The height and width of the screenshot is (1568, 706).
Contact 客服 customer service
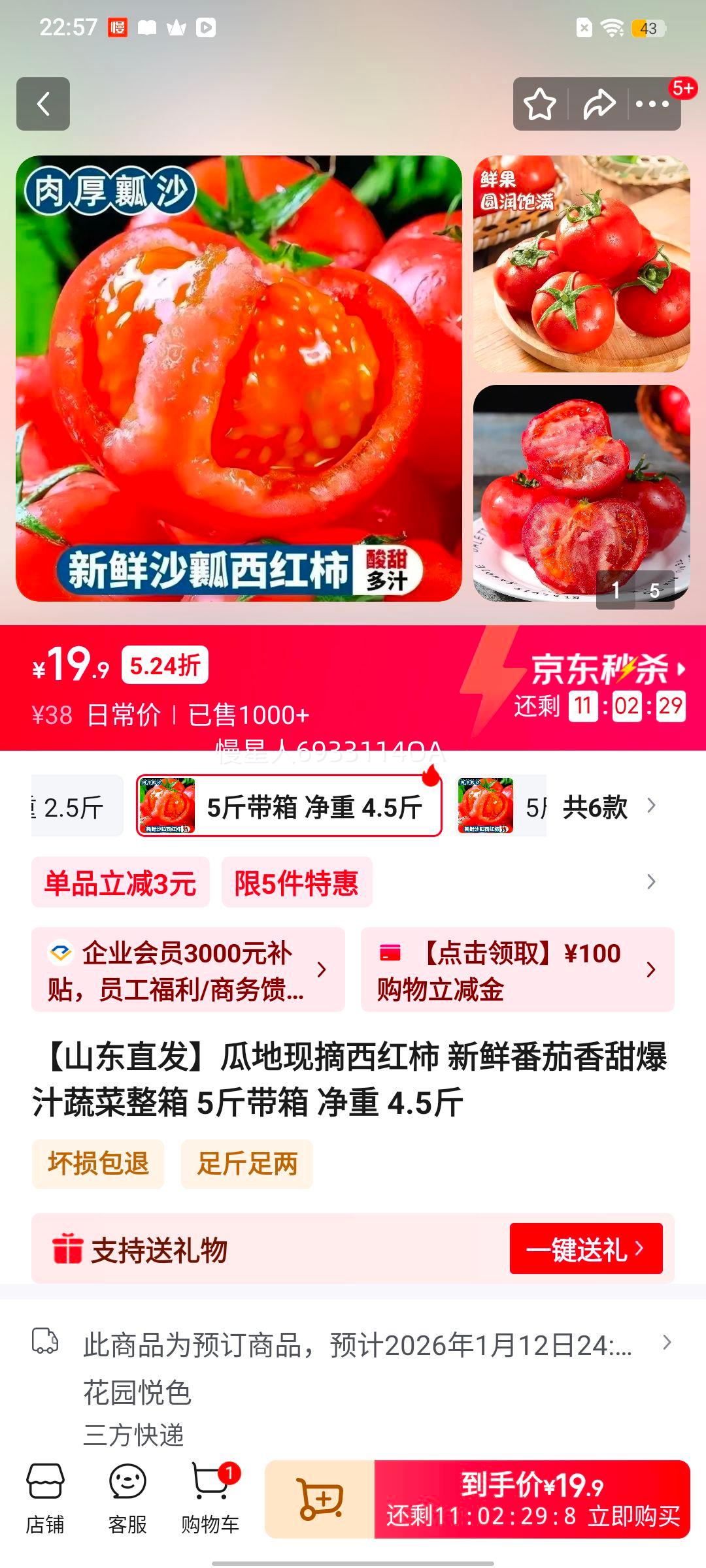(127, 1499)
